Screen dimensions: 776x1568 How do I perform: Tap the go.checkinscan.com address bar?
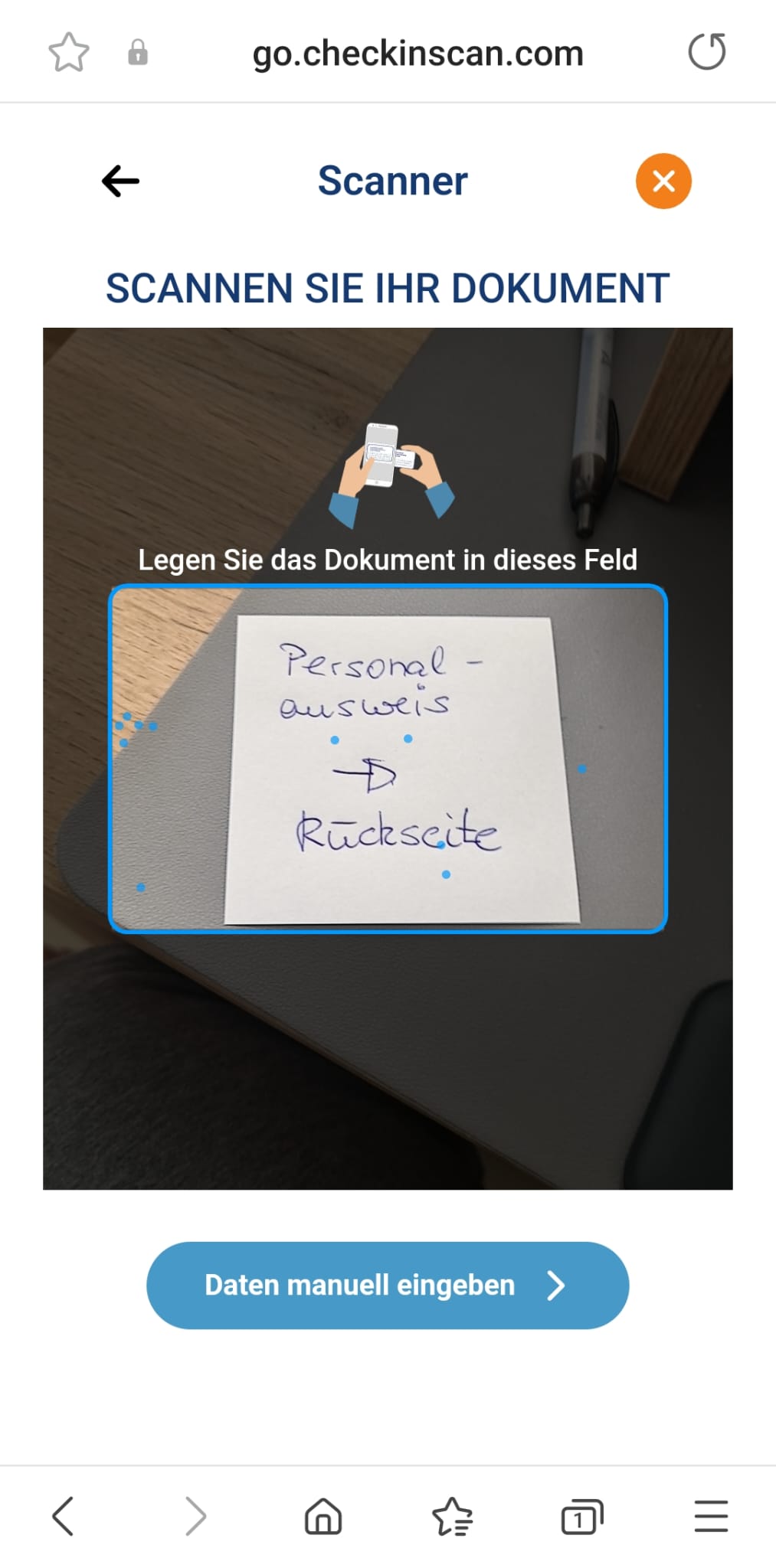point(417,54)
